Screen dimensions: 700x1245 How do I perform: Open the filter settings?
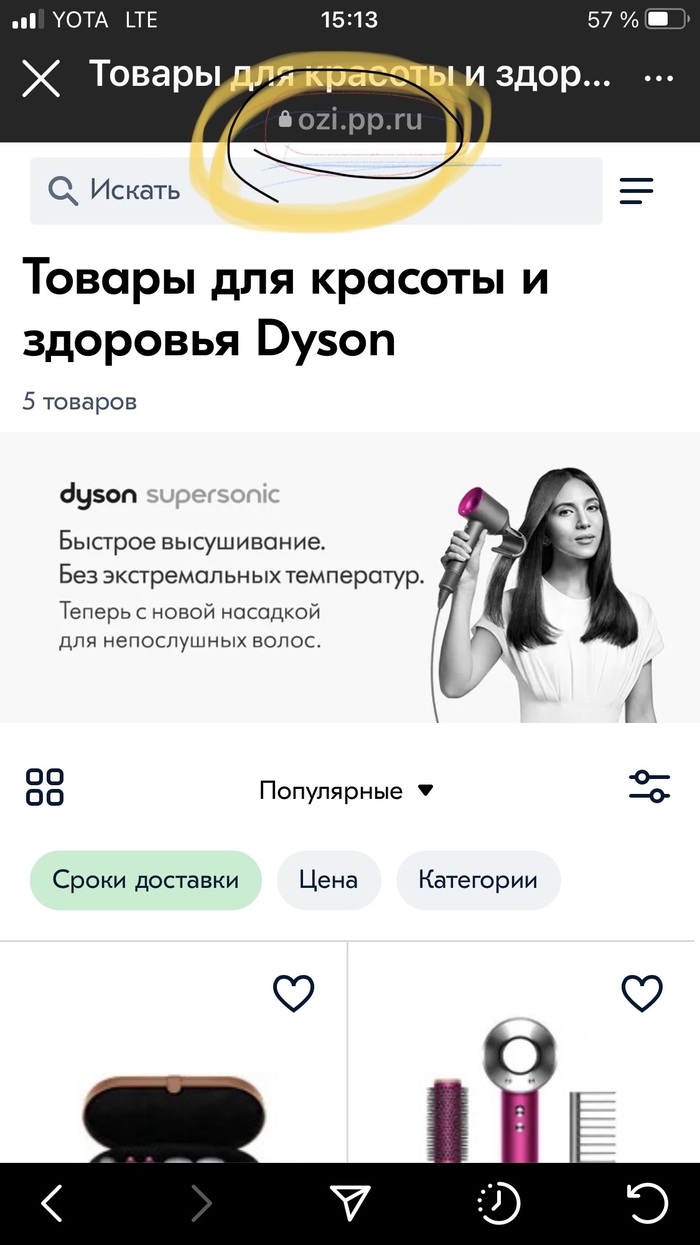pos(649,786)
